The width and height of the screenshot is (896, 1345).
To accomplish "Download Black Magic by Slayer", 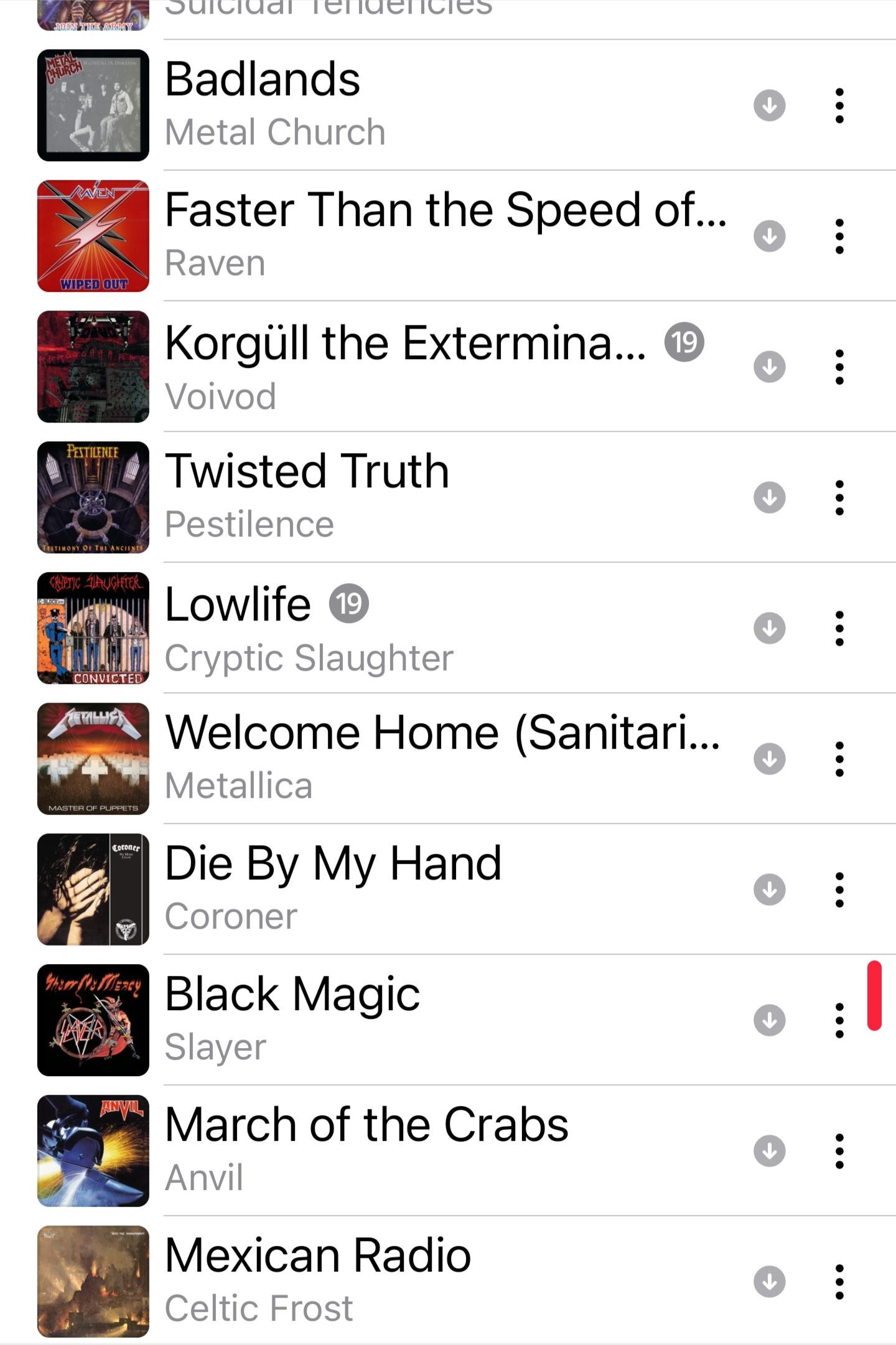I will pyautogui.click(x=769, y=1020).
